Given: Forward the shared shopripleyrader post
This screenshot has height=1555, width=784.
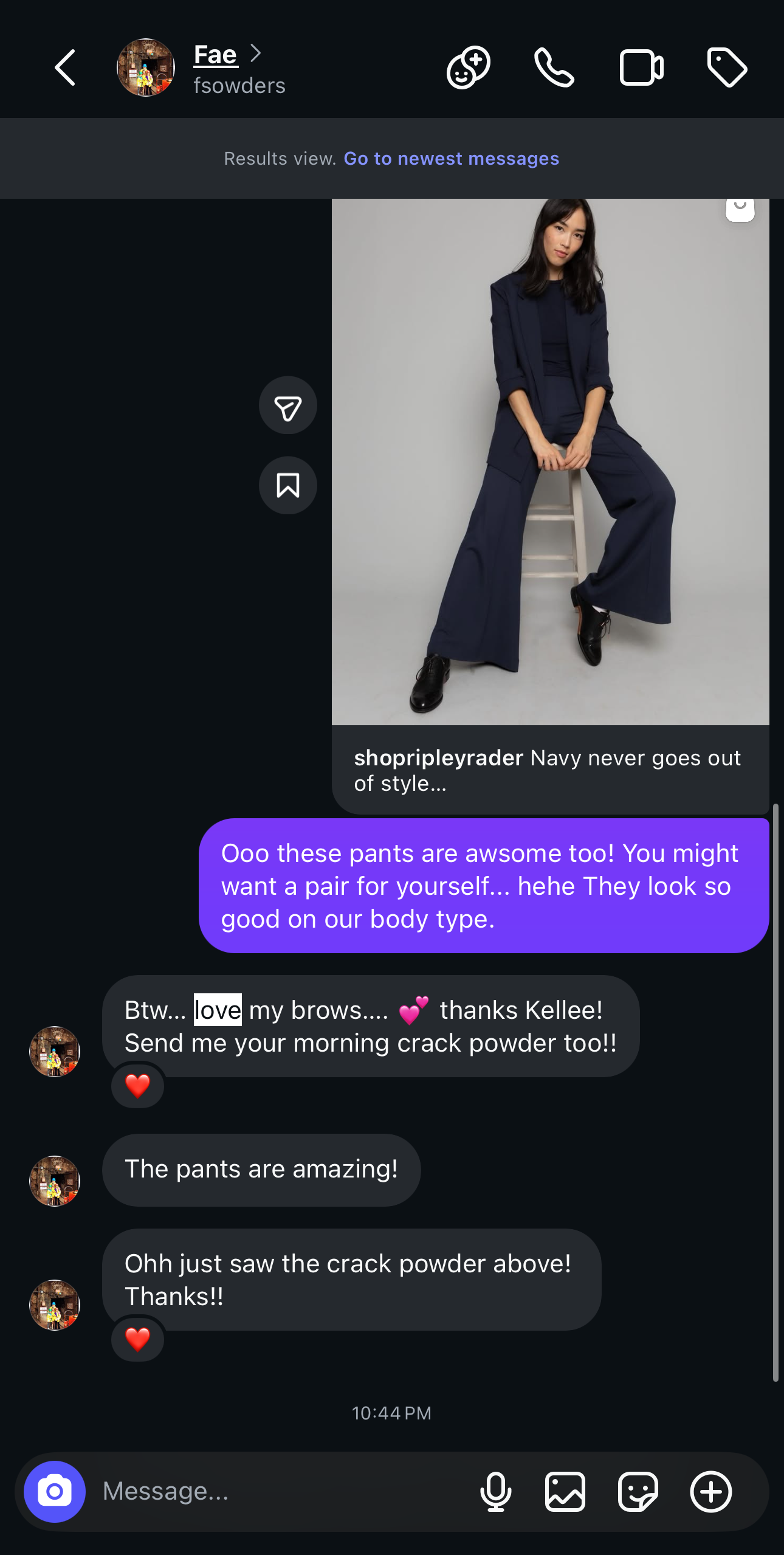Looking at the screenshot, I should coord(288,405).
